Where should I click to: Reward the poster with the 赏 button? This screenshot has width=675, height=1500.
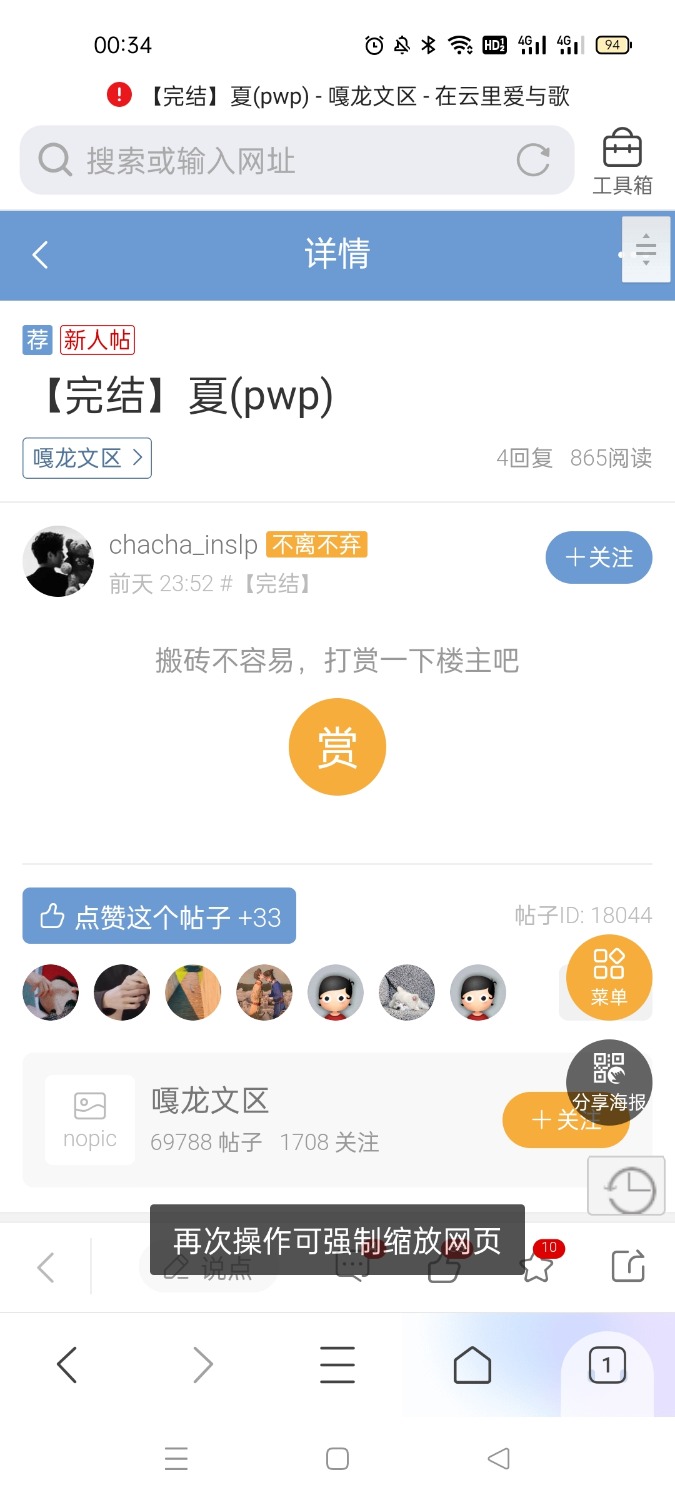337,747
